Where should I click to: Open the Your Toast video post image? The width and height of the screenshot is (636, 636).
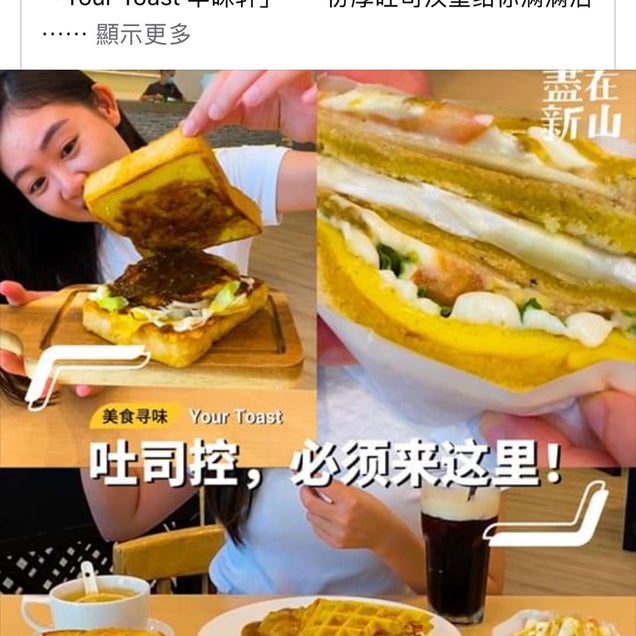pos(318,350)
